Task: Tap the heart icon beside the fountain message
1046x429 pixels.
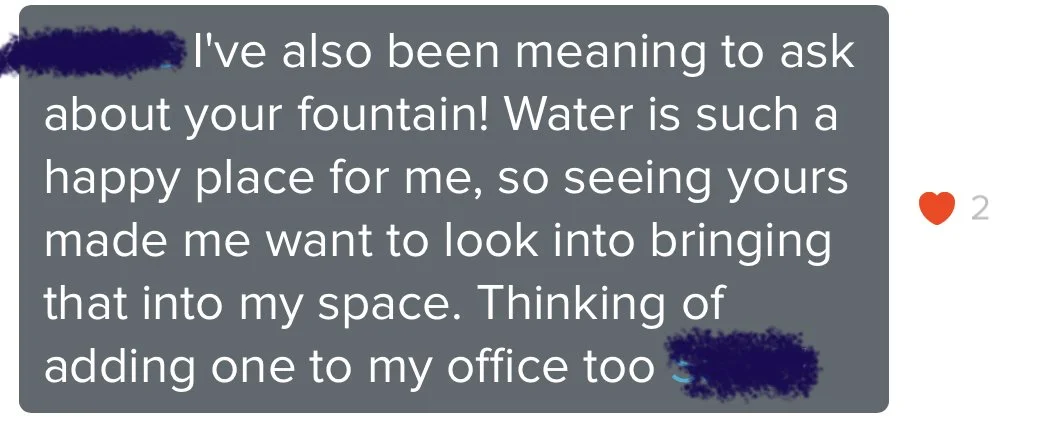Action: [x=937, y=208]
